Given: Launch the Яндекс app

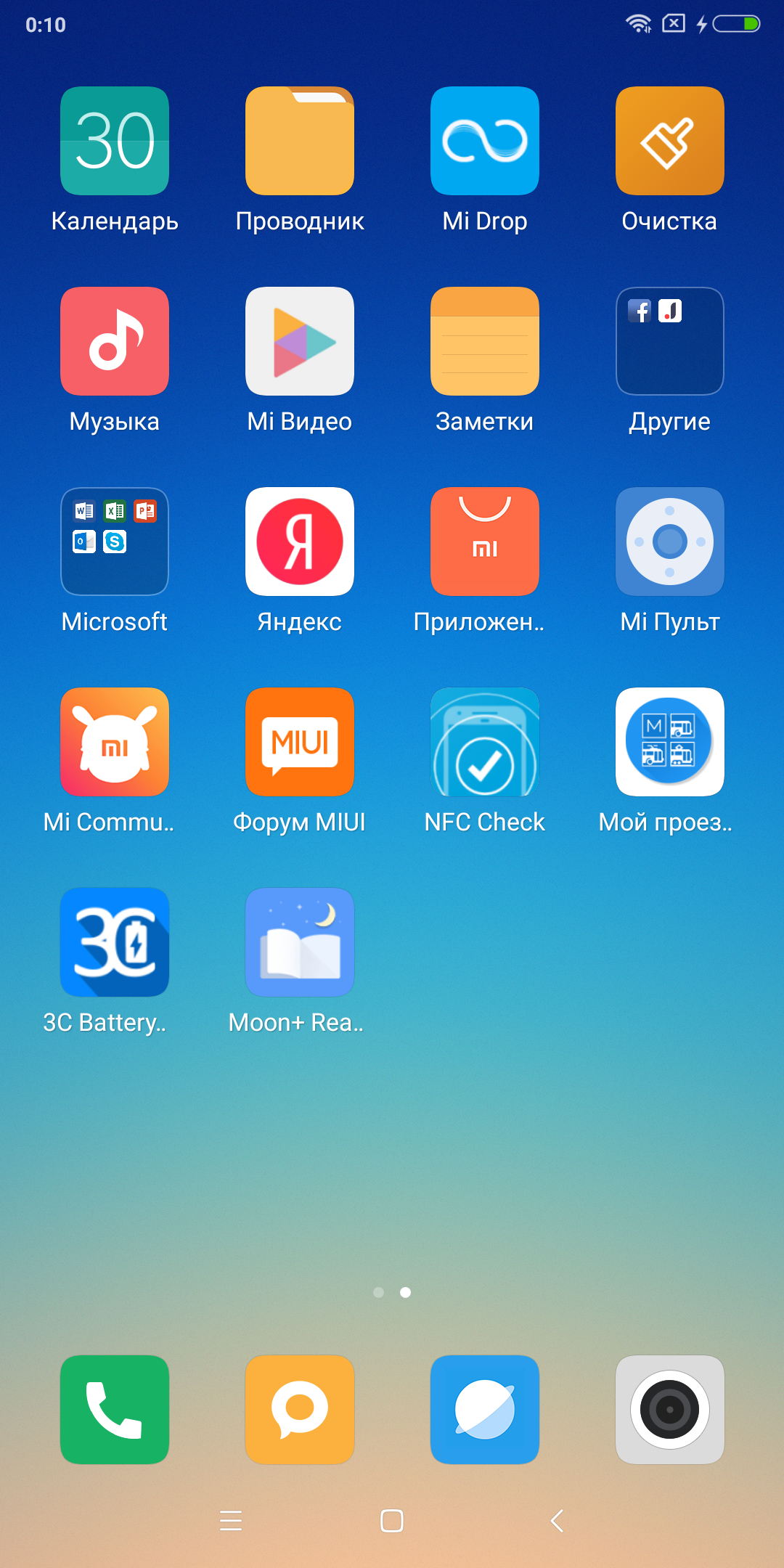Looking at the screenshot, I should pos(300,542).
